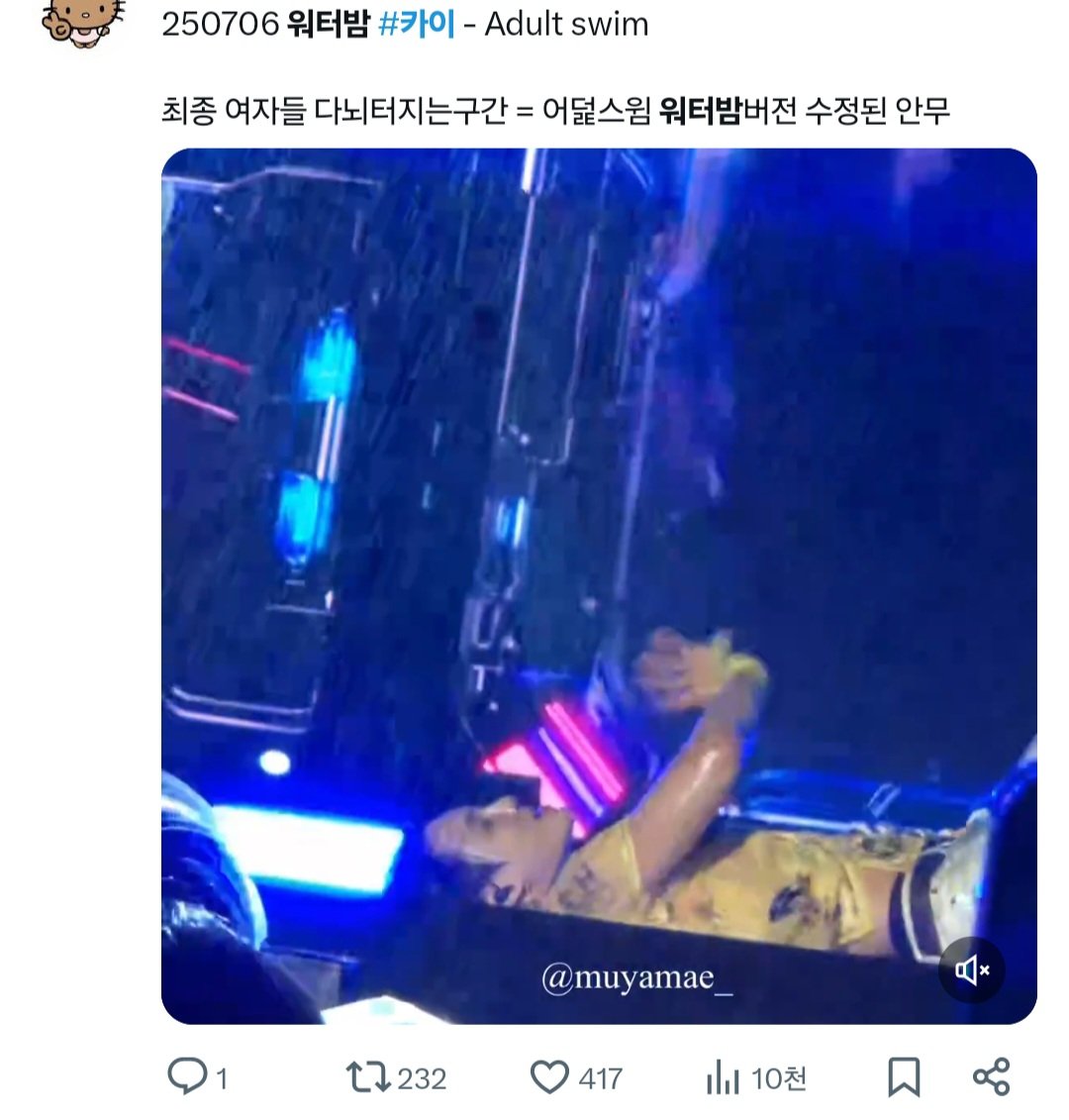Reply to this tweet

[187, 1076]
